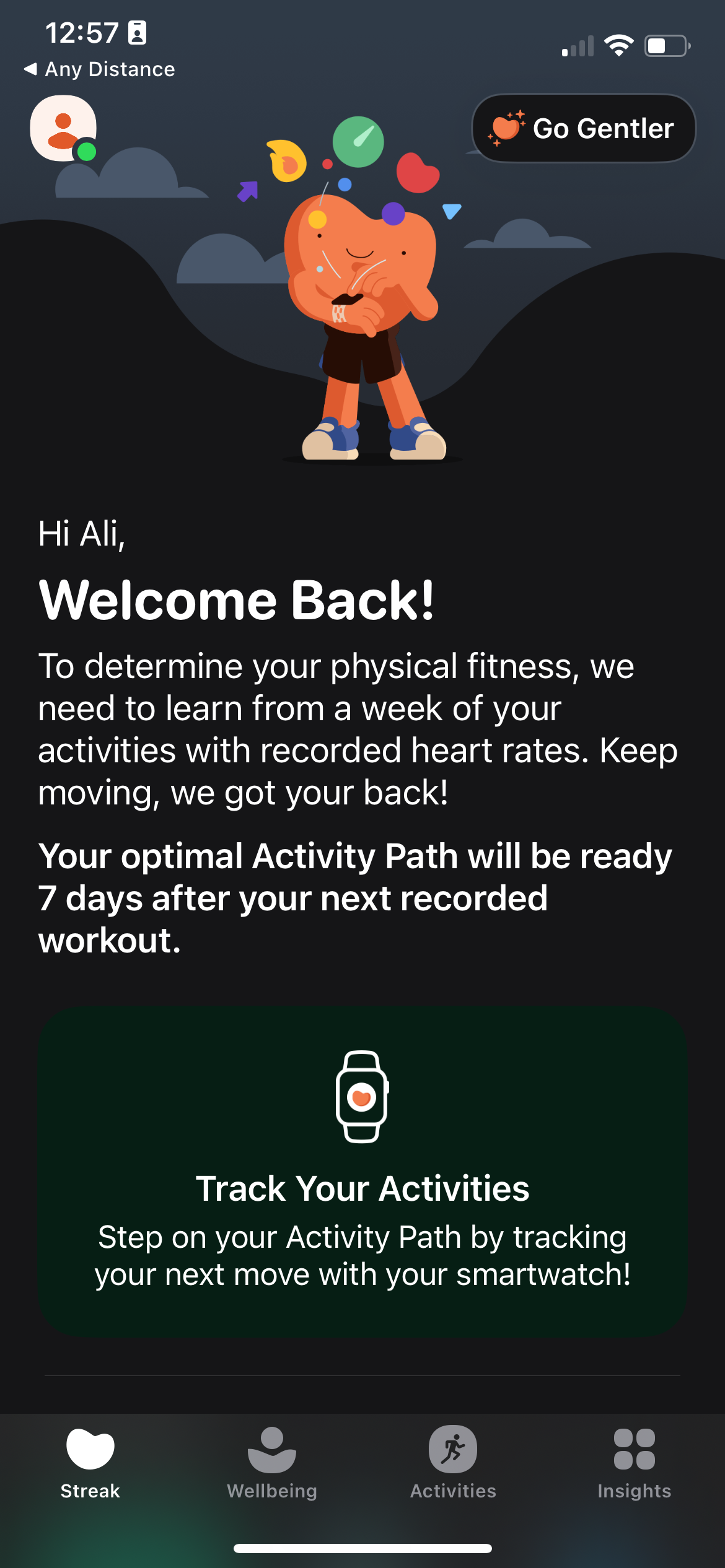The width and height of the screenshot is (725, 1568).
Task: Tap the Go Gentler button
Action: tap(583, 128)
